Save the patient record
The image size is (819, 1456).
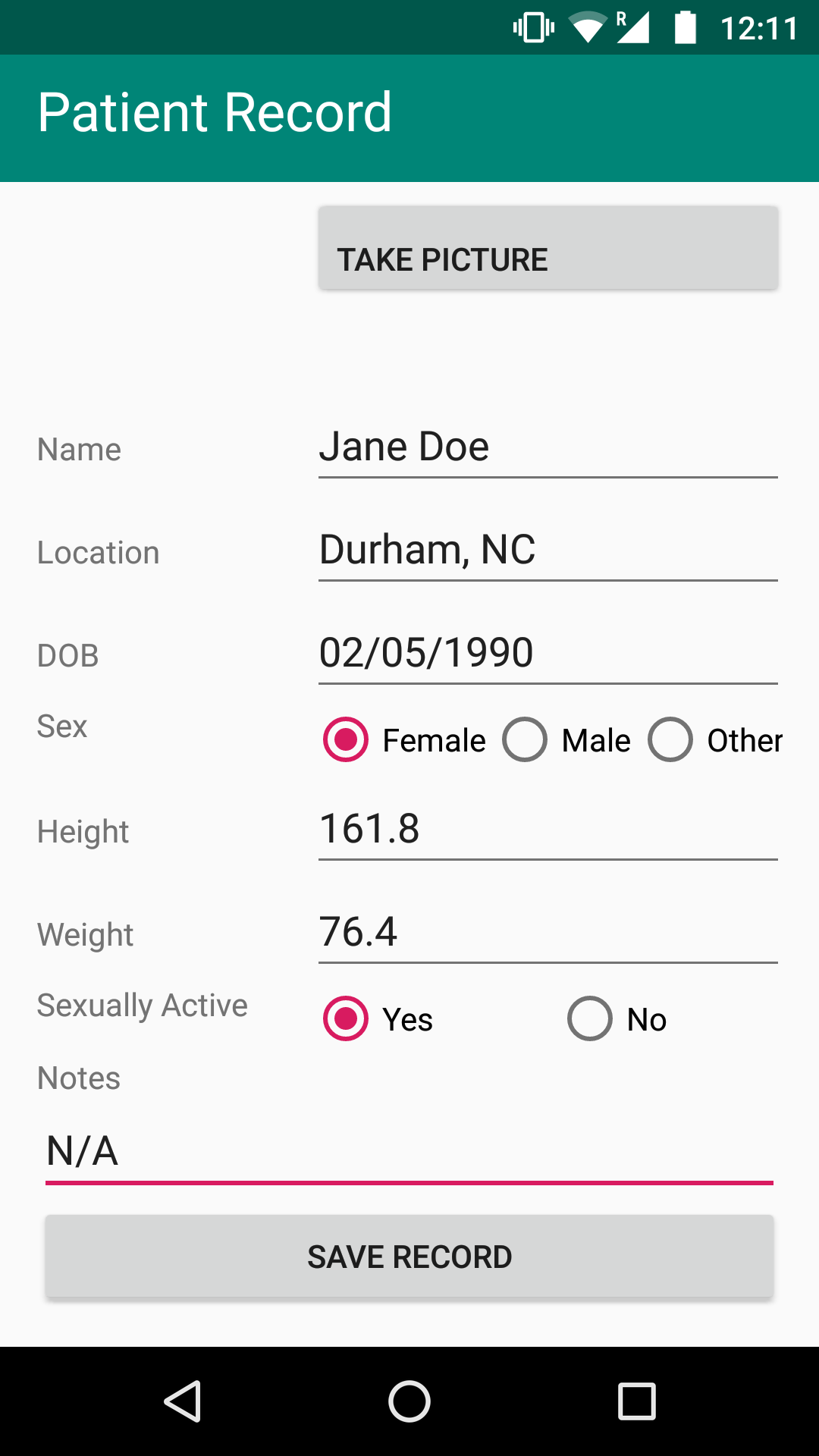[x=409, y=1257]
